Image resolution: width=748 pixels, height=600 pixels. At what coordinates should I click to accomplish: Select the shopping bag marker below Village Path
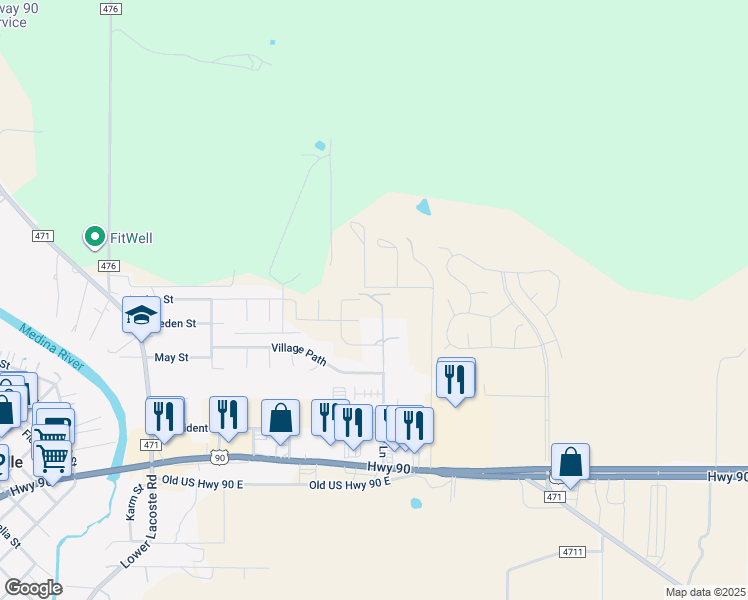coord(281,418)
